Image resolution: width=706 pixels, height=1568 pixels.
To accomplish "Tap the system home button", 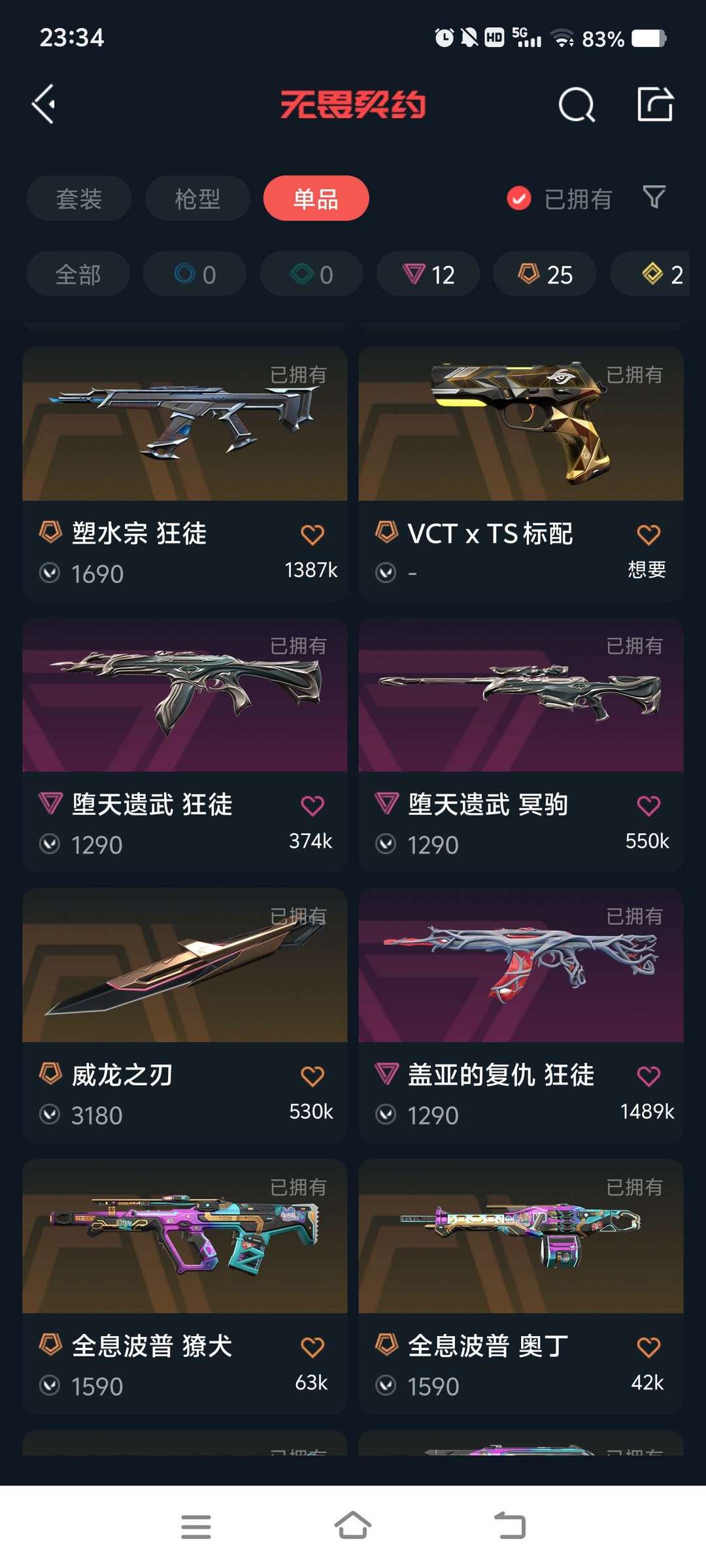I will [x=353, y=1526].
